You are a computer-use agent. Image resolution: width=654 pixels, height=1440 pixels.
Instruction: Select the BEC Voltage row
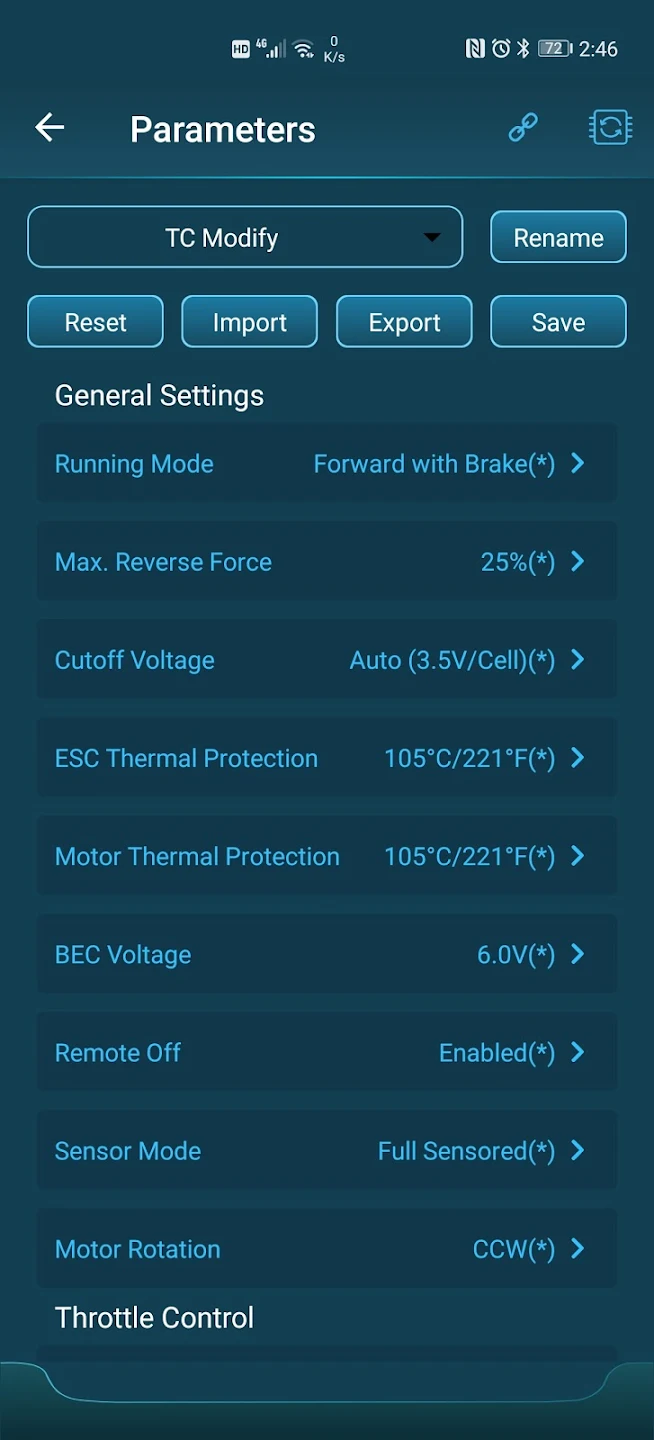pos(326,954)
